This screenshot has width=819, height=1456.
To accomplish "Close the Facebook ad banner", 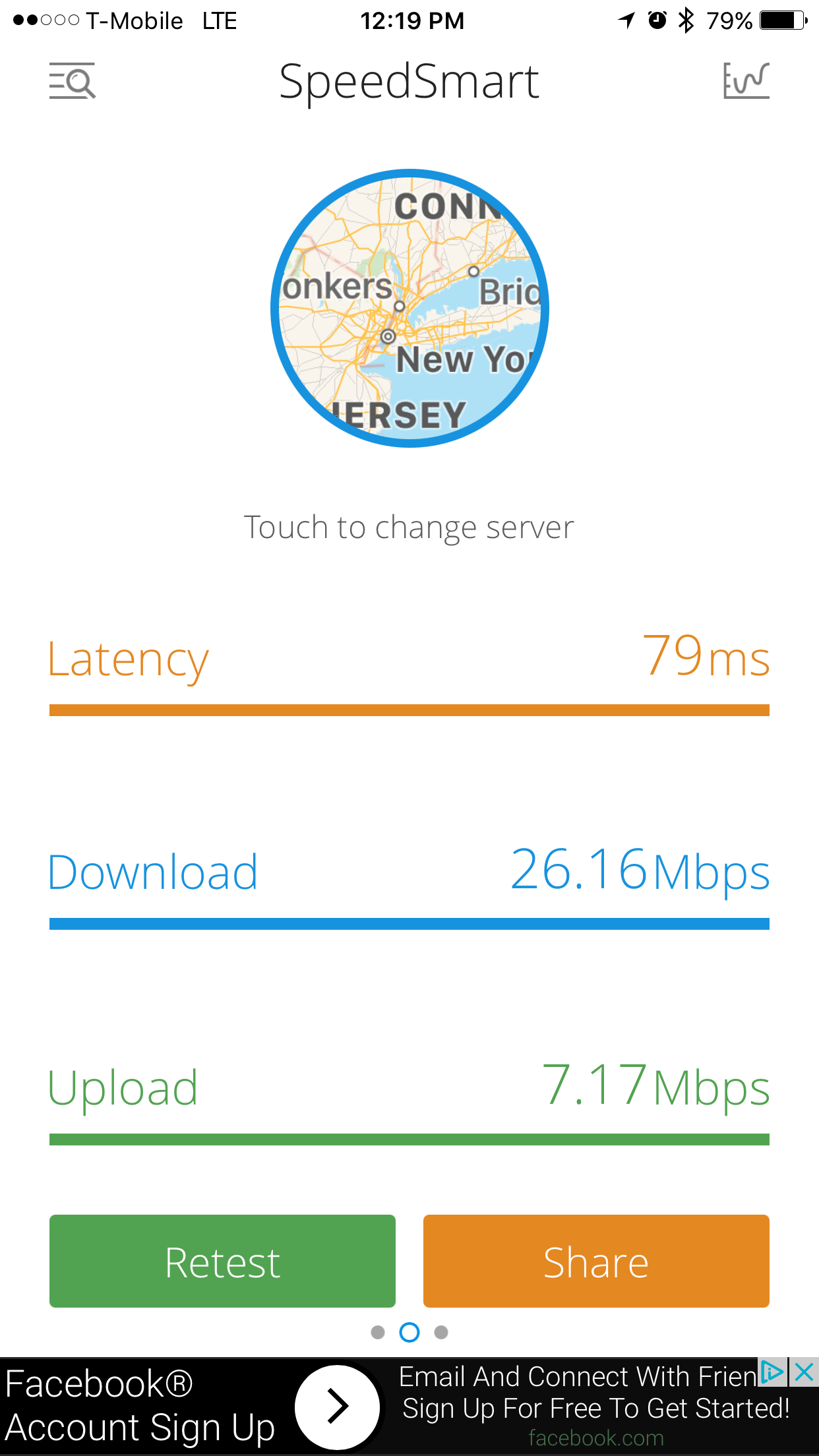I will click(804, 1372).
